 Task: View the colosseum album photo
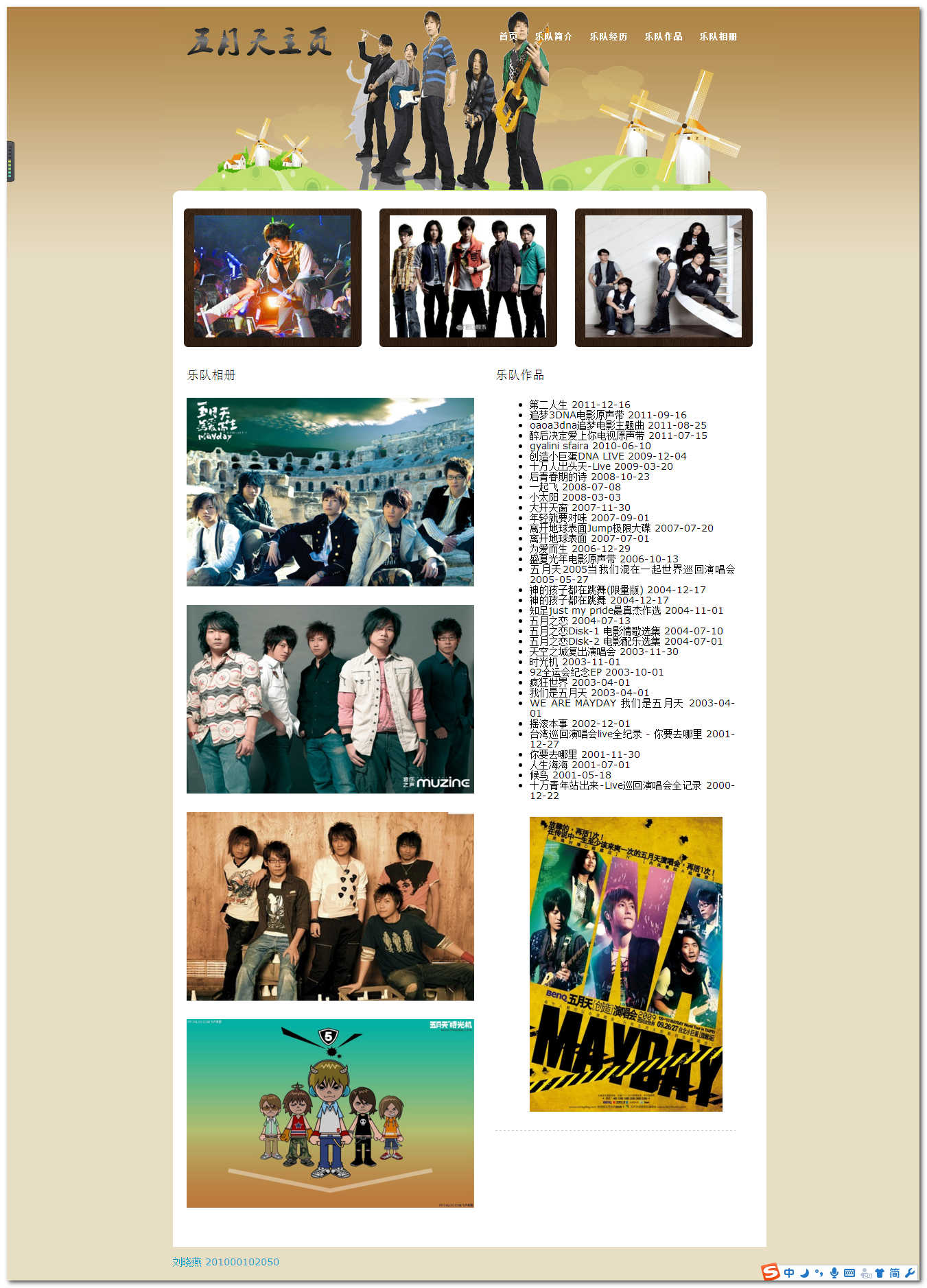tap(330, 492)
